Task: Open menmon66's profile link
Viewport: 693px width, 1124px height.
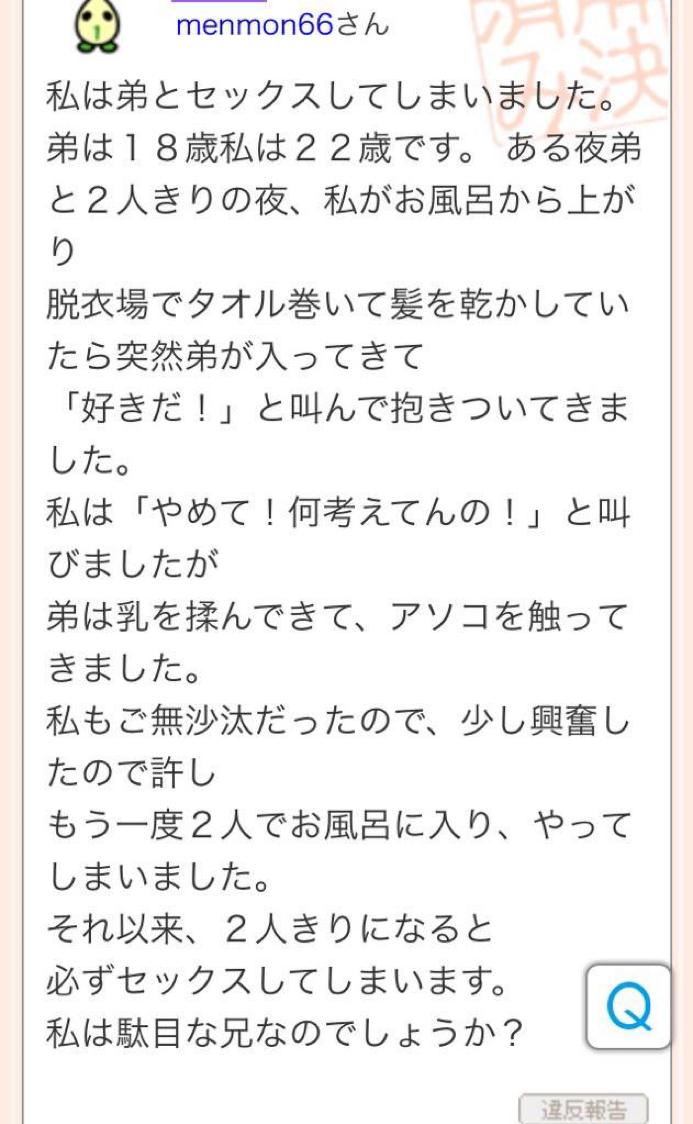Action: [254, 25]
